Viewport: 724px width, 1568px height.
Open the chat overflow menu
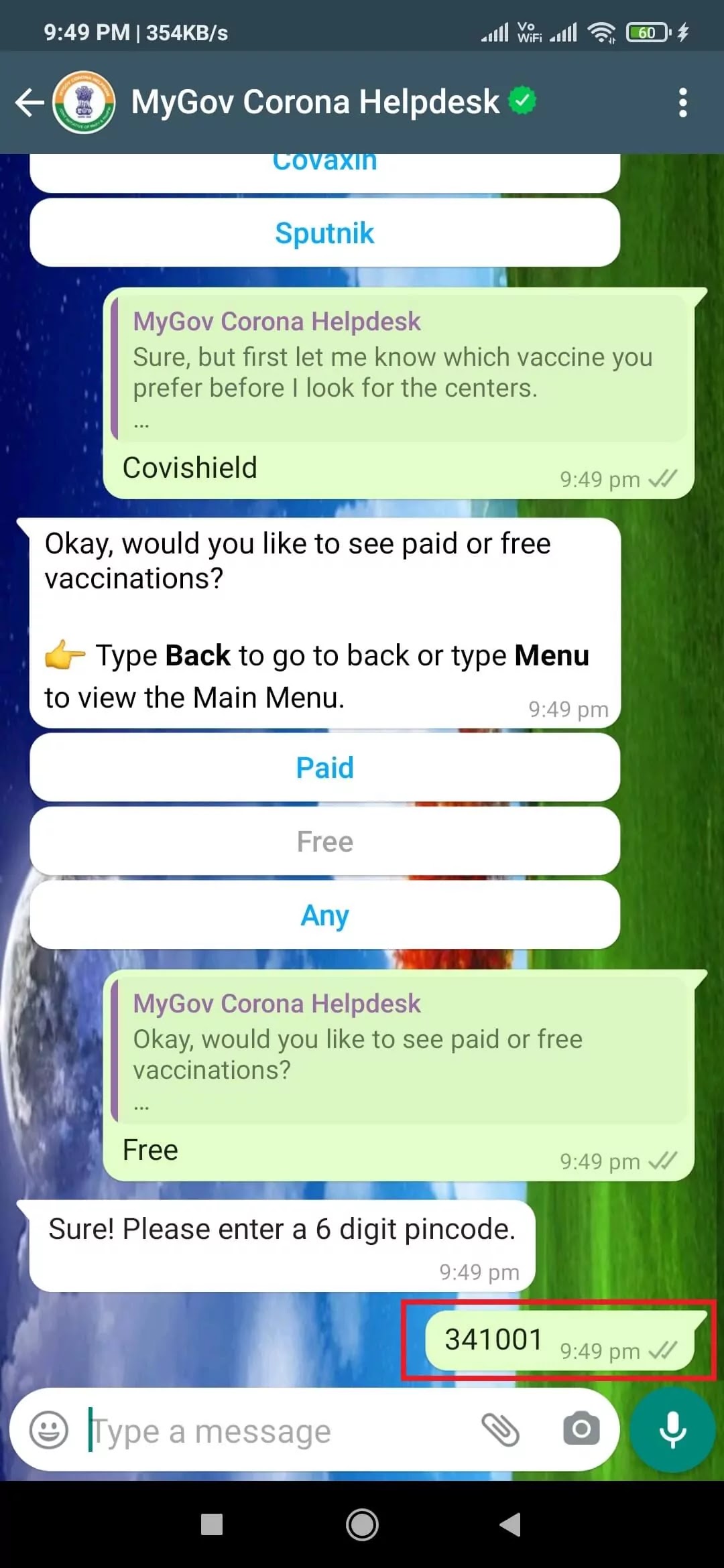682,103
